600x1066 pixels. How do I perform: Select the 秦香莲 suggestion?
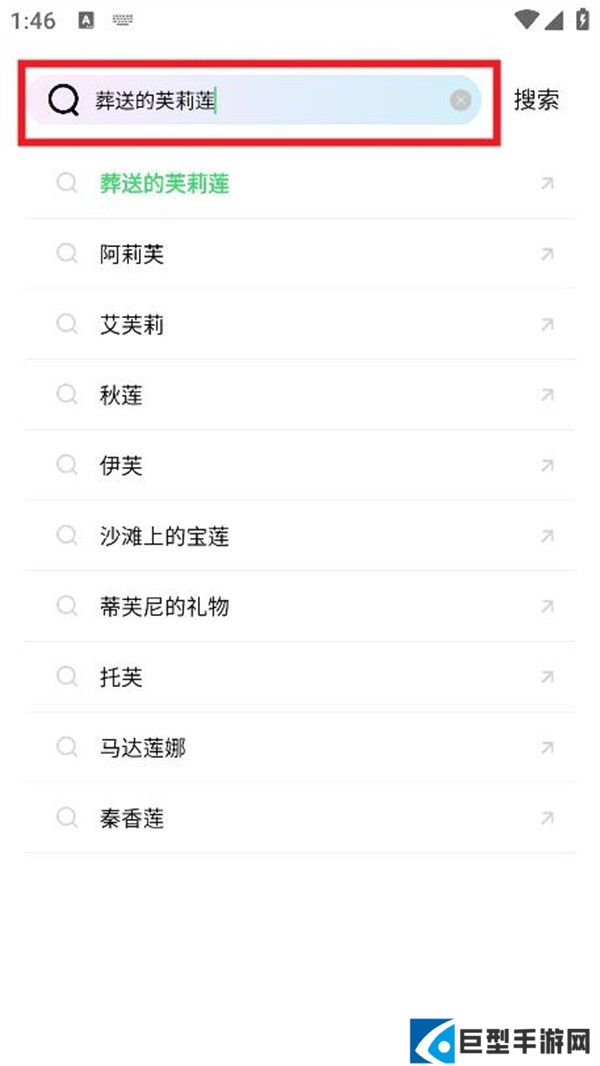(132, 819)
